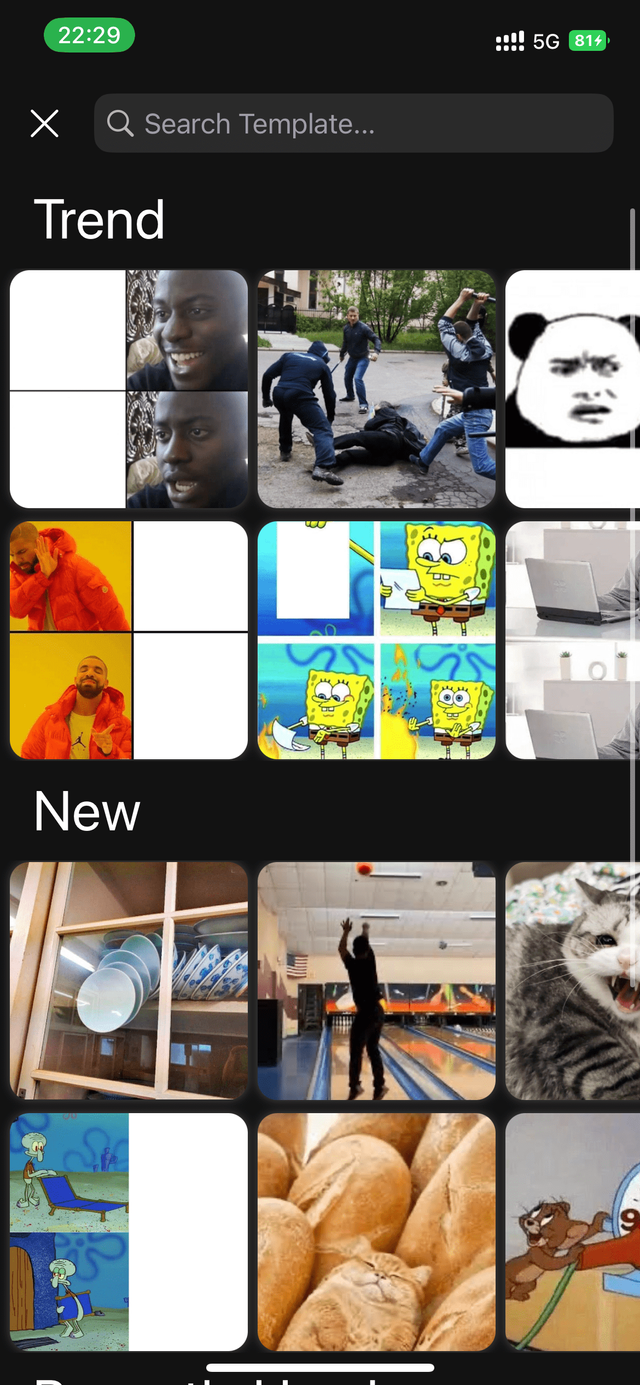Select the bowling alley template

tap(376, 981)
